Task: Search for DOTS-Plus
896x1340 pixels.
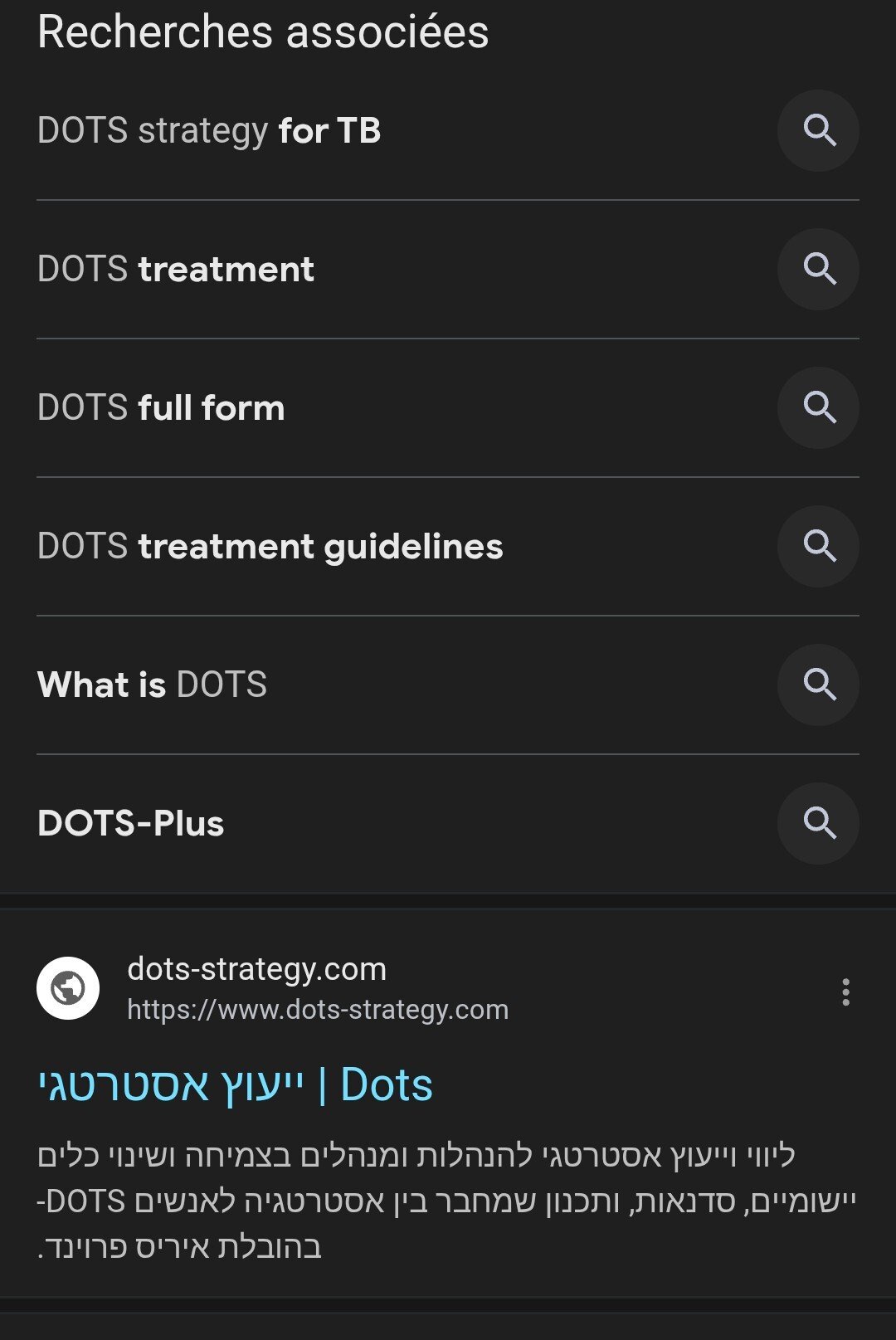Action: 131,824
